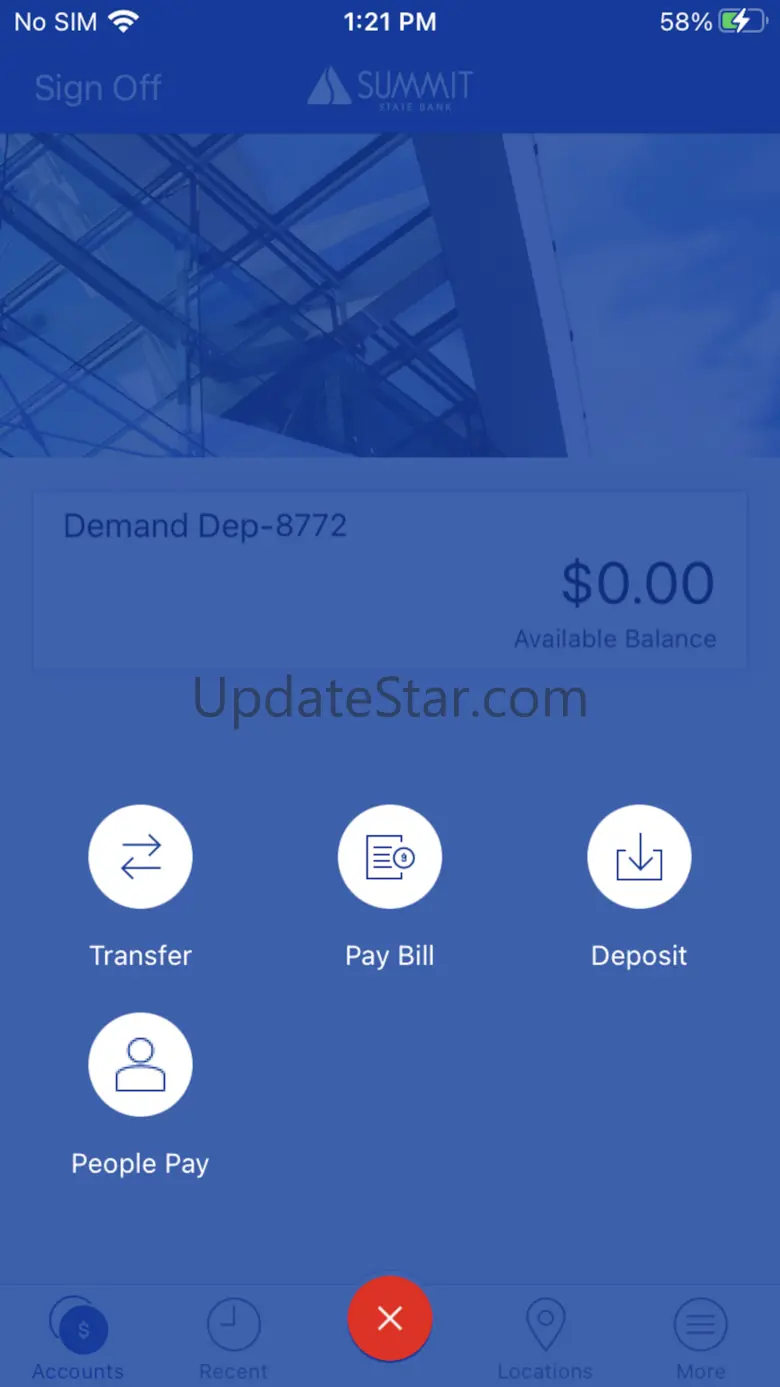Image resolution: width=780 pixels, height=1387 pixels.
Task: Open the Transfer action
Action: point(140,857)
